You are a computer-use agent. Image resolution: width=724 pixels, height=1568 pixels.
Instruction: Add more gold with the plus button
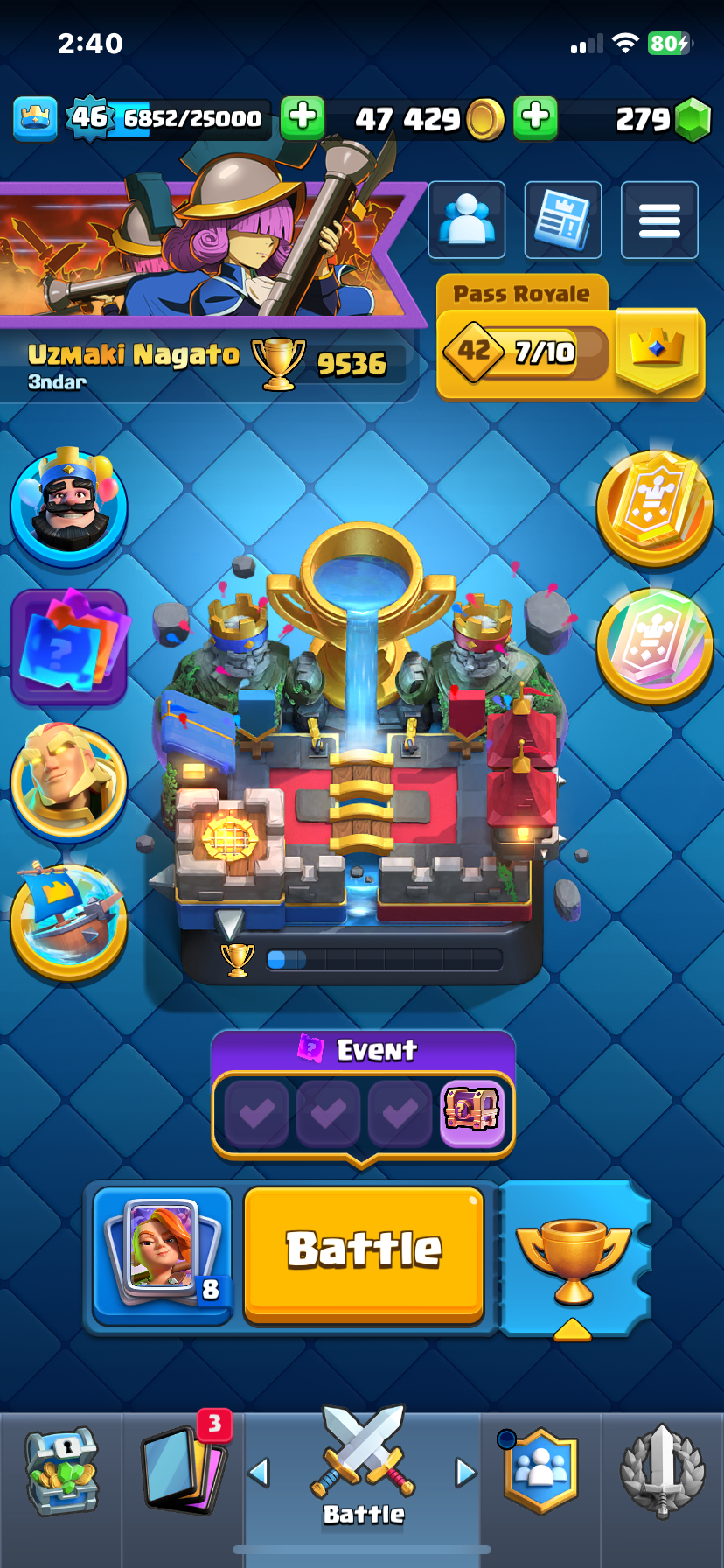pyautogui.click(x=303, y=117)
